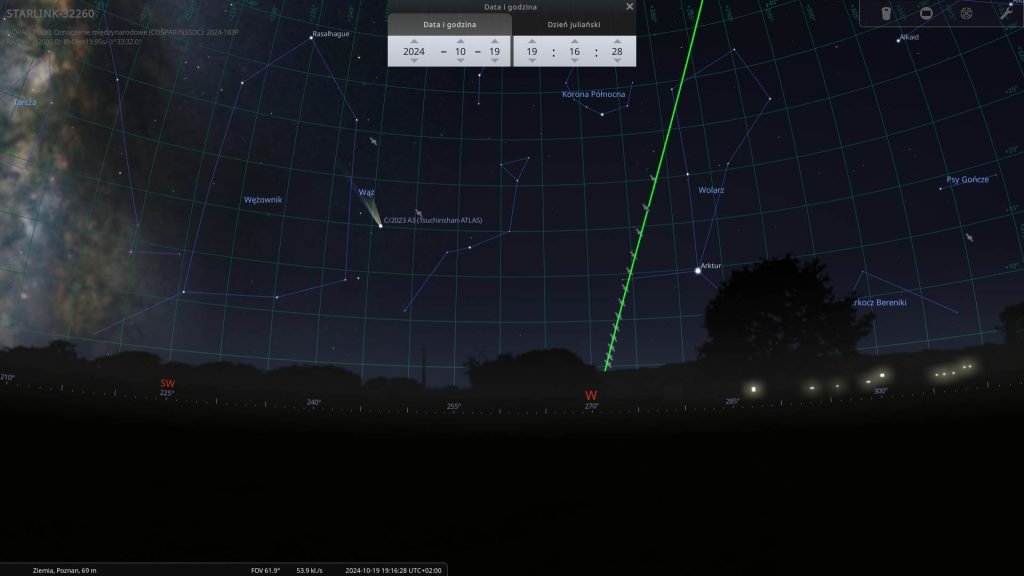Decrease the month value 10
The image size is (1024, 576).
pos(460,61)
